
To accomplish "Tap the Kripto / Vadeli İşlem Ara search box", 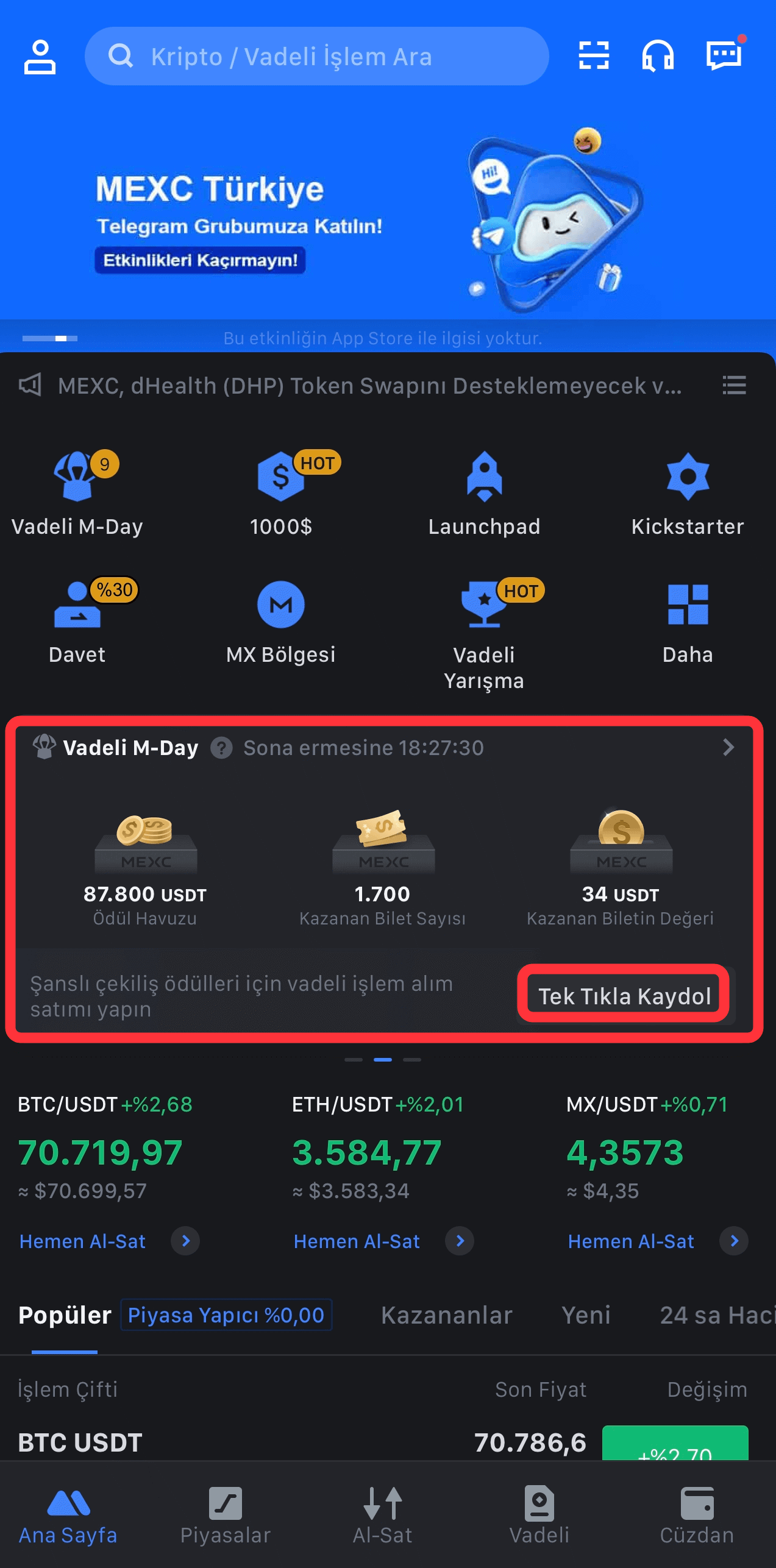I will tap(317, 57).
